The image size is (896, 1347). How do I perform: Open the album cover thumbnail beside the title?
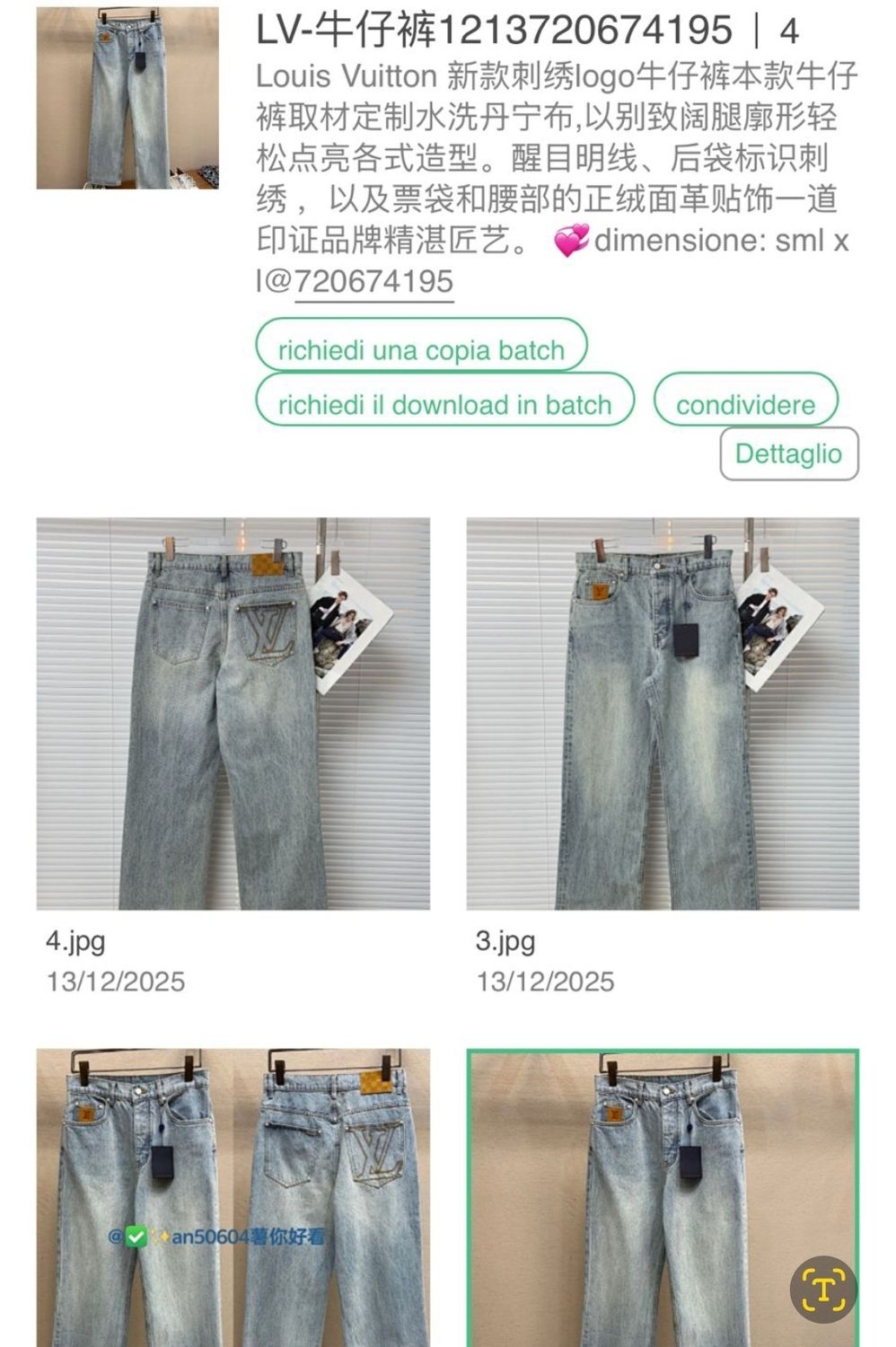pyautogui.click(x=127, y=98)
